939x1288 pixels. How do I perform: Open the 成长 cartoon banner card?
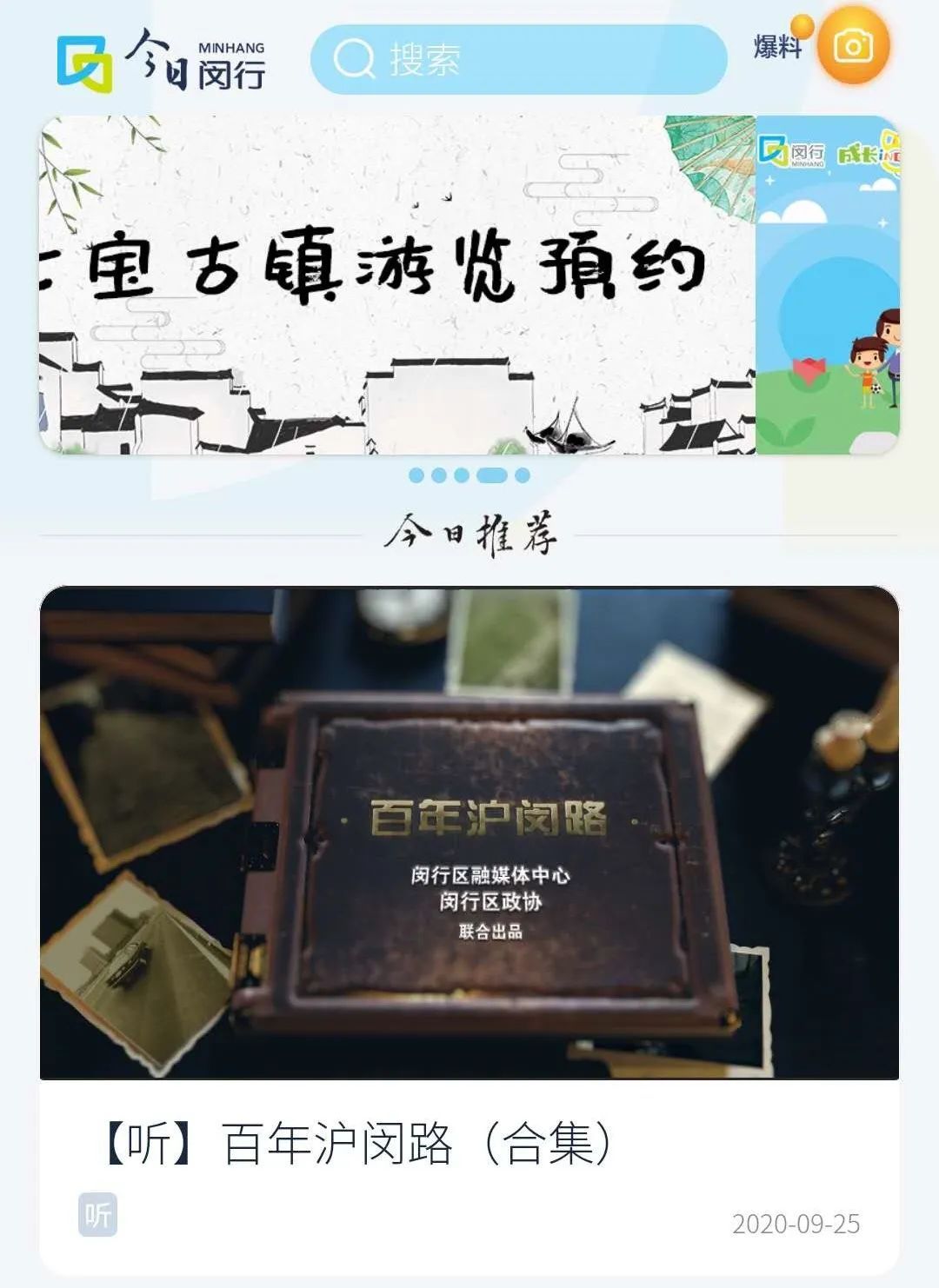point(828,285)
